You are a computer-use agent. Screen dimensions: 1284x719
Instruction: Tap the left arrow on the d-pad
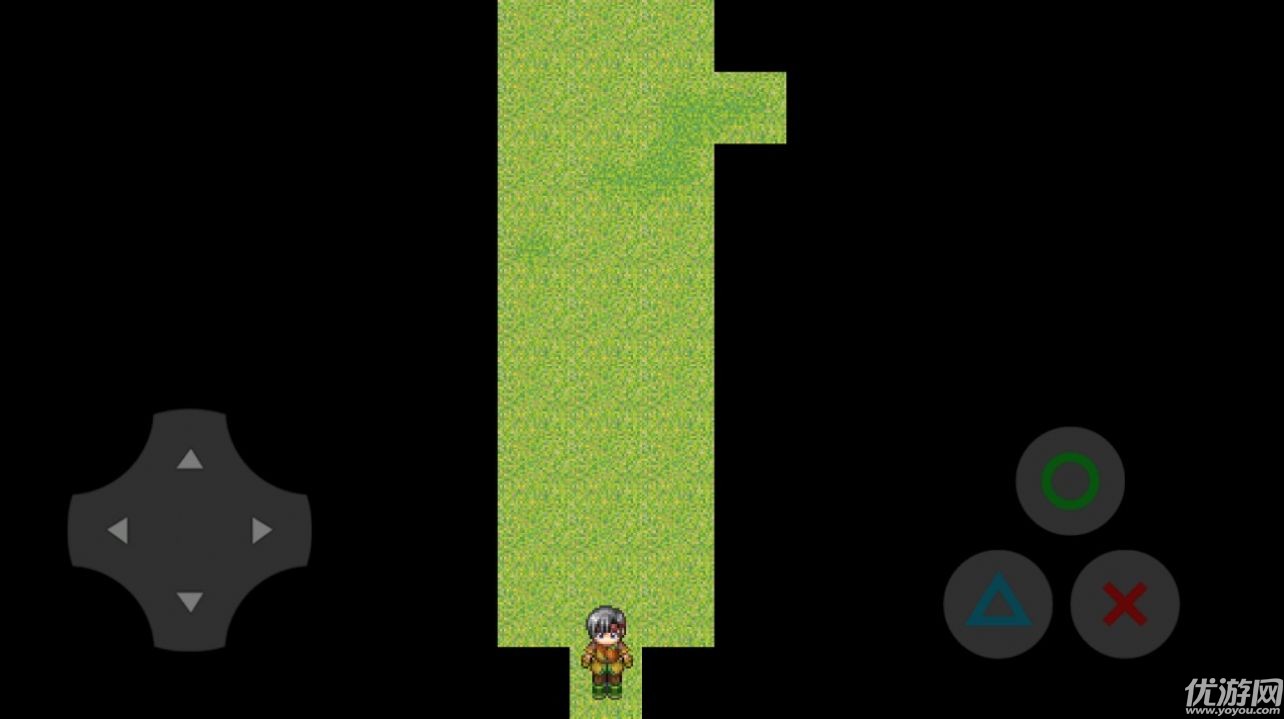point(118,530)
